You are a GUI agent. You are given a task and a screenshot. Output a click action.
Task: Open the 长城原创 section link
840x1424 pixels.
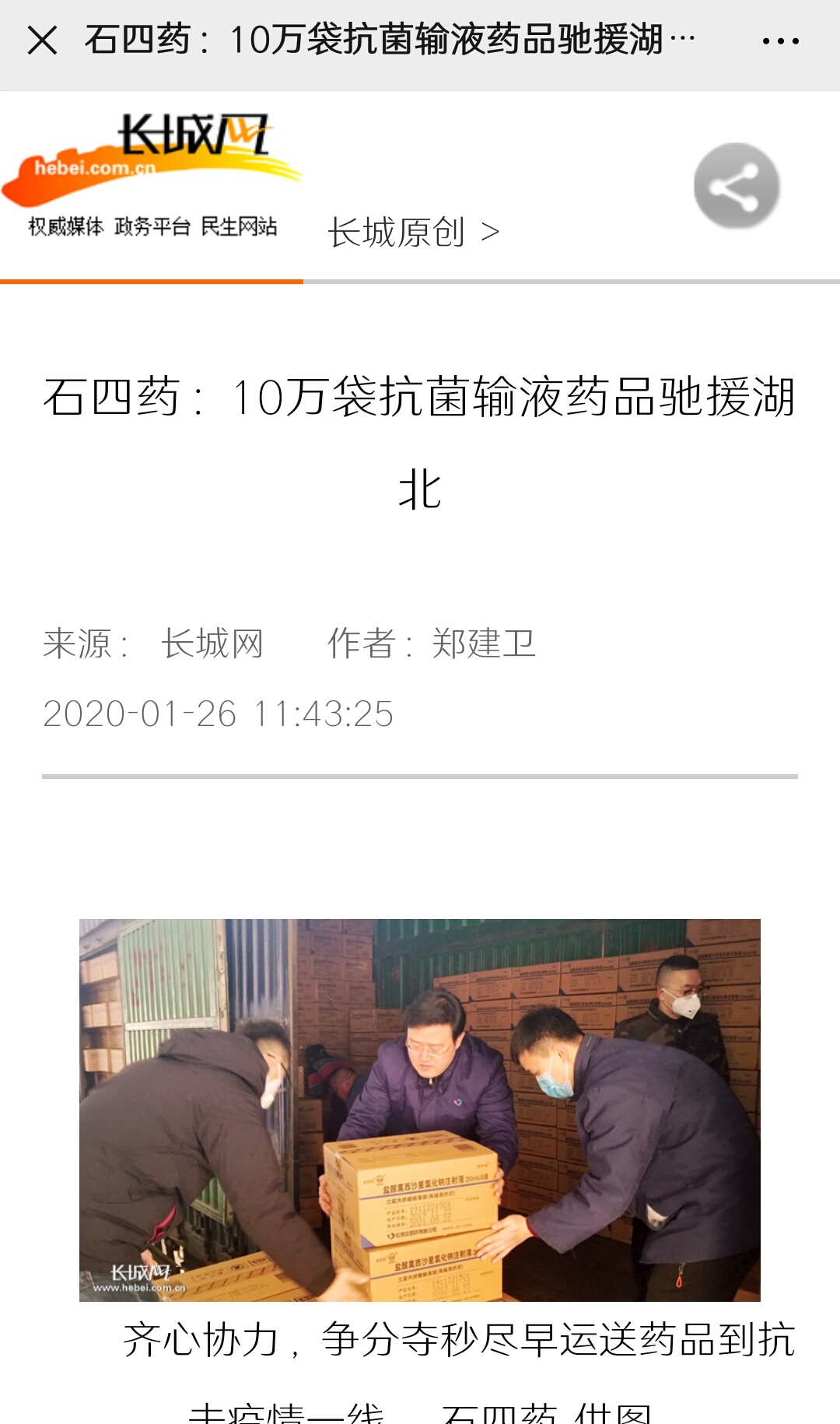pos(413,232)
